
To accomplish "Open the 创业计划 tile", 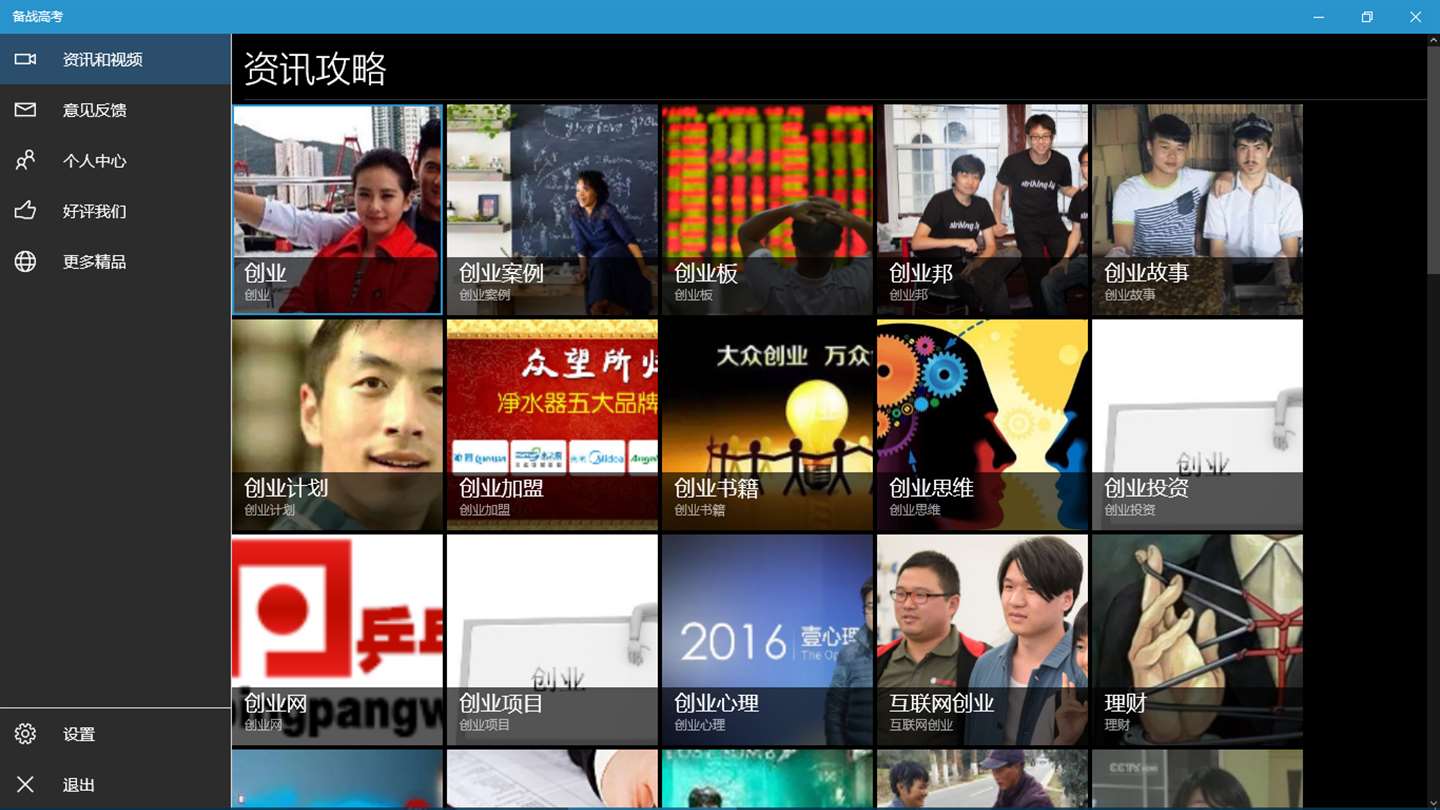I will [x=337, y=425].
